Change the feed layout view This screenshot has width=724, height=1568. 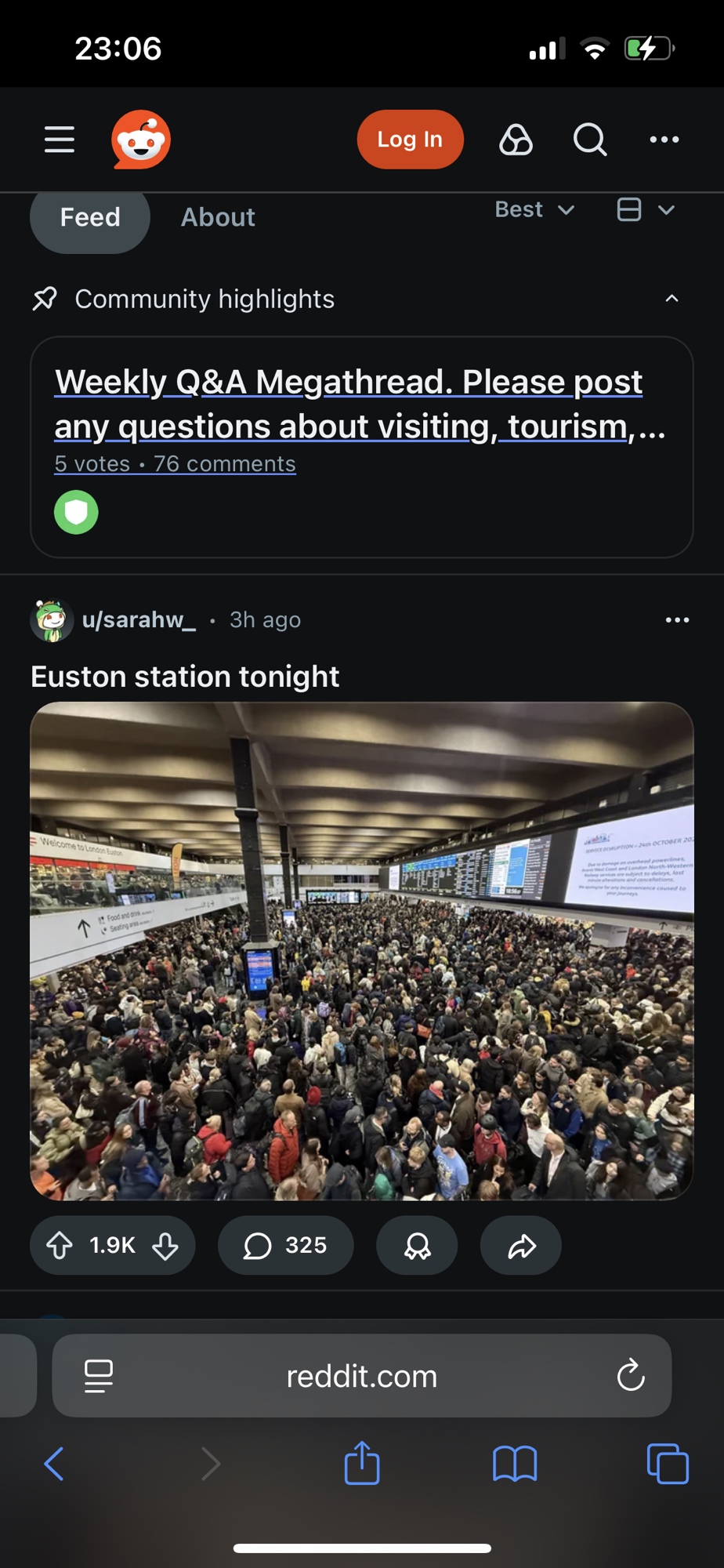tap(645, 209)
